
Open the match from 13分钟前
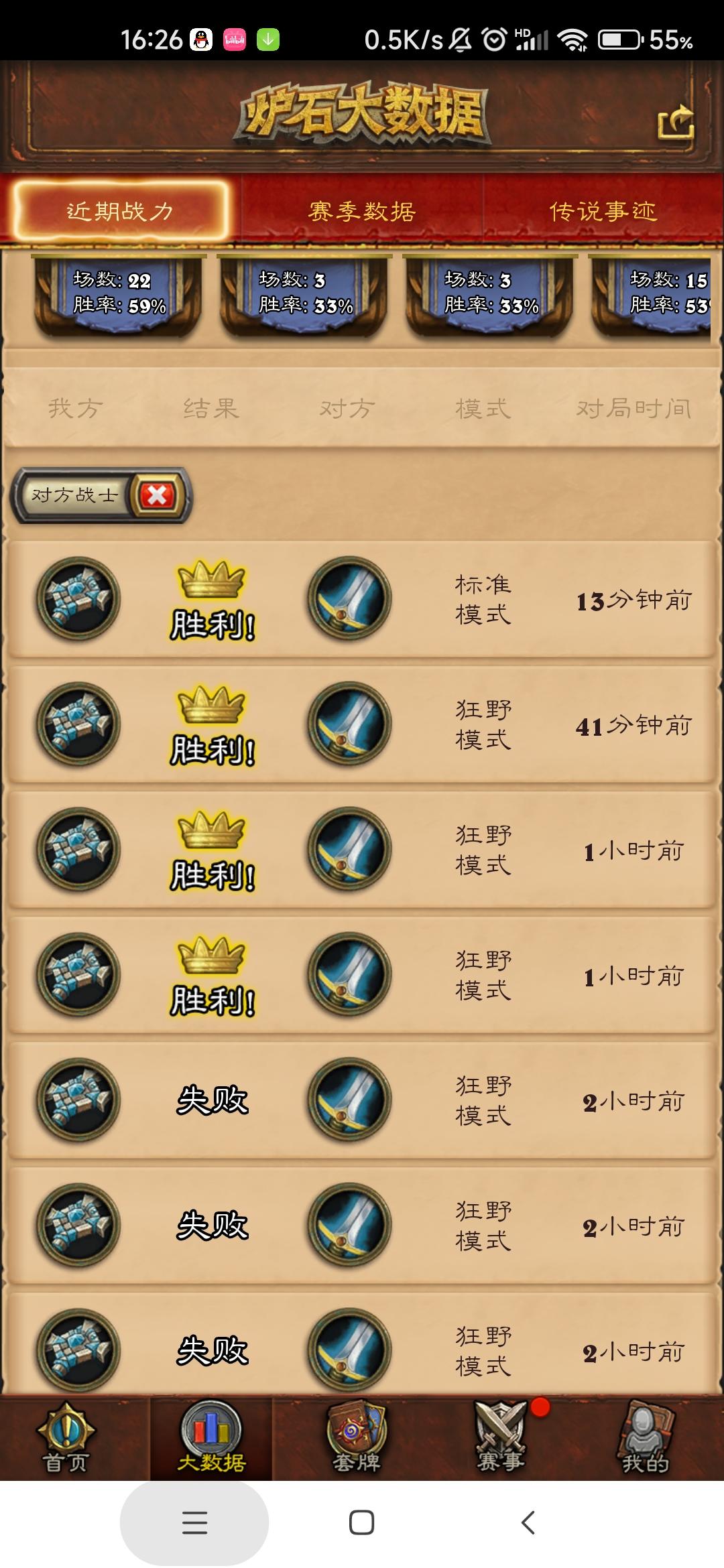[362, 600]
